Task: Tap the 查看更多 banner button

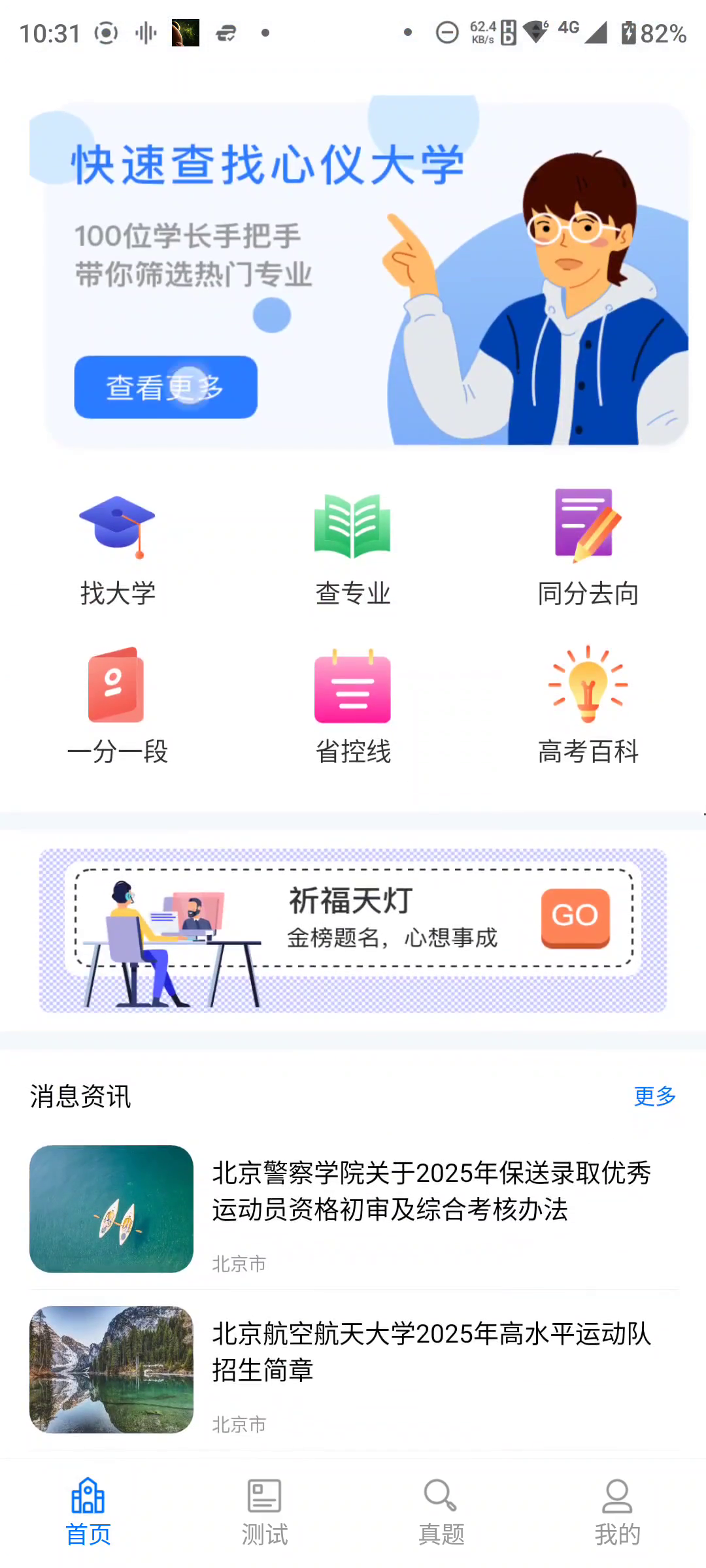Action: pyautogui.click(x=165, y=387)
